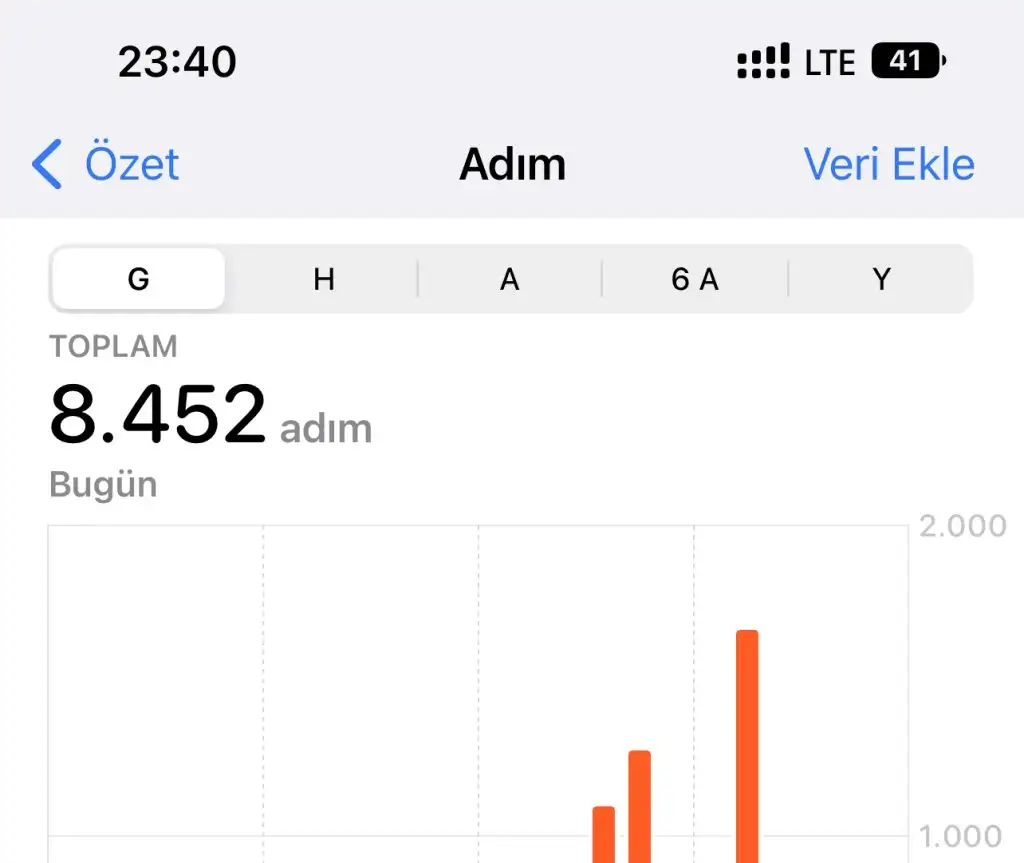Show the 6 A six-month view
Image resolution: width=1024 pixels, height=863 pixels.
[x=695, y=279]
